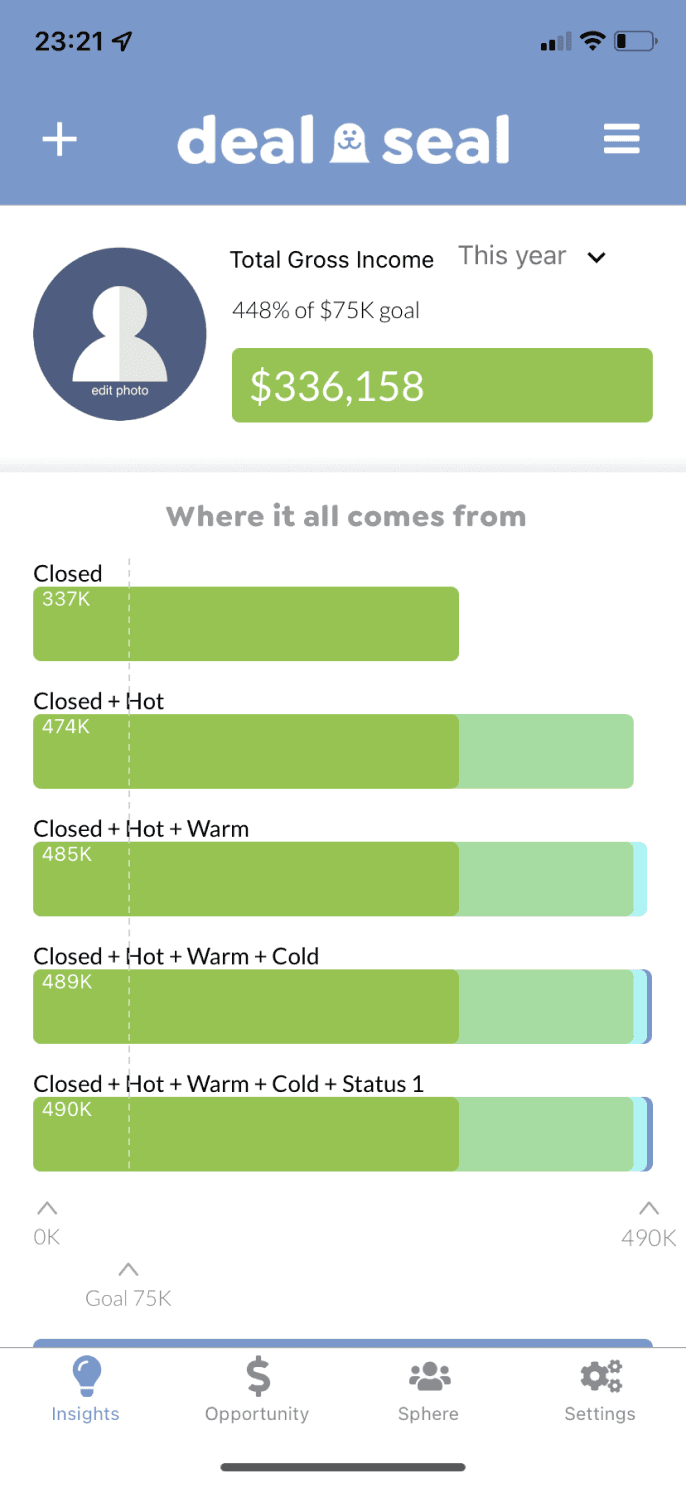Tap the plus icon to add a deal
686x1485 pixels.
[x=59, y=140]
